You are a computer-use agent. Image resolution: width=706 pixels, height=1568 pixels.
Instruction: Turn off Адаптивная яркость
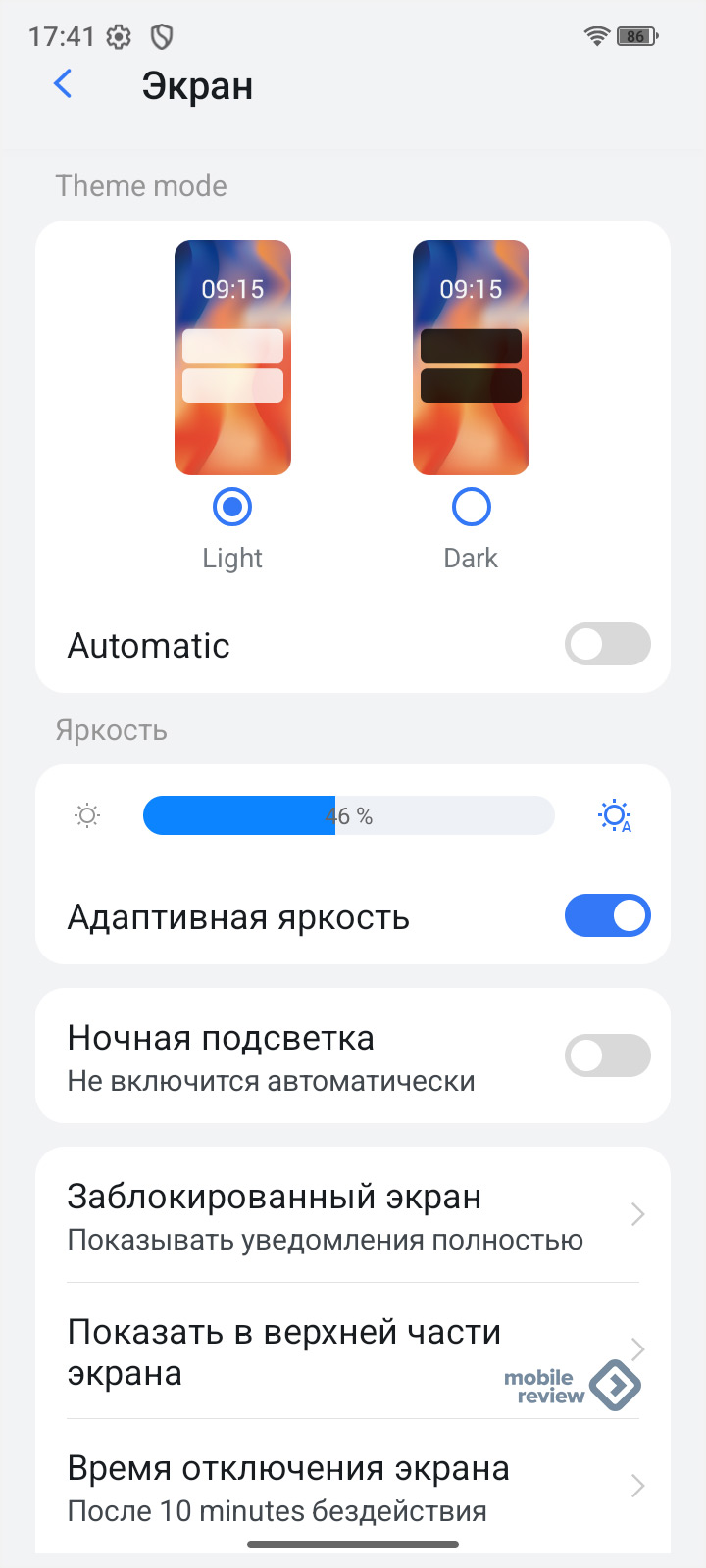pyautogui.click(x=607, y=915)
